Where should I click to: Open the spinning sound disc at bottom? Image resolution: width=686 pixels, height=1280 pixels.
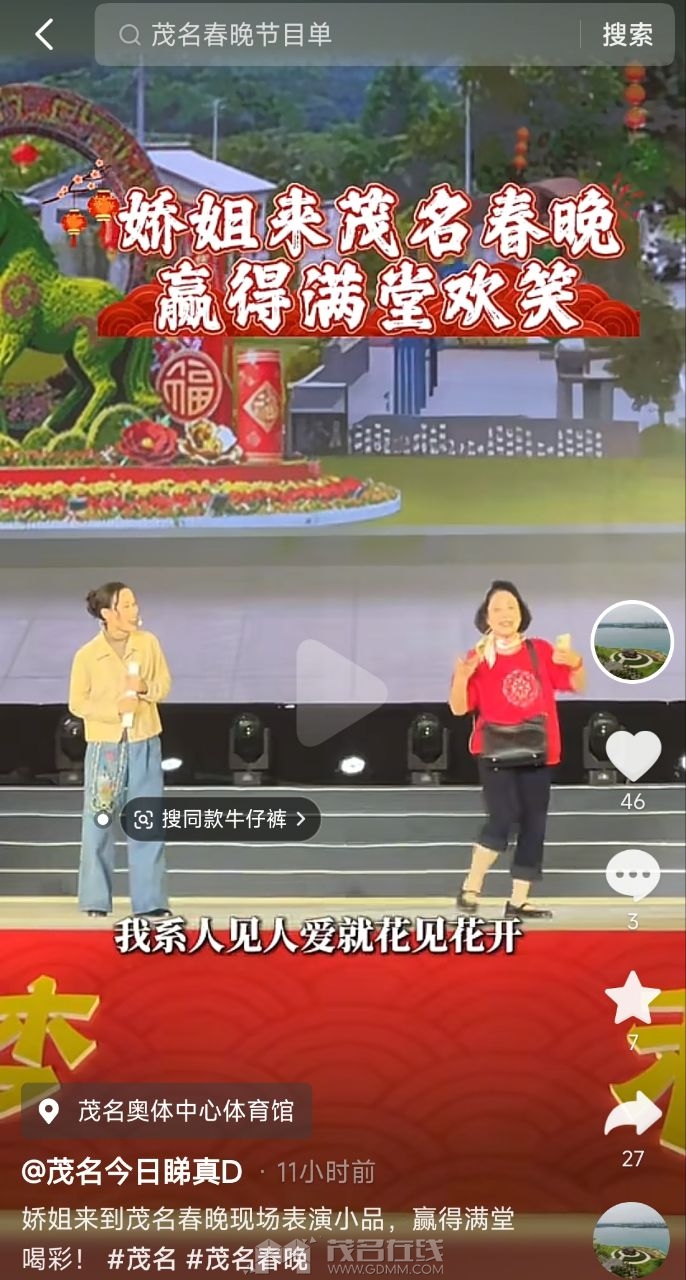(632, 1240)
